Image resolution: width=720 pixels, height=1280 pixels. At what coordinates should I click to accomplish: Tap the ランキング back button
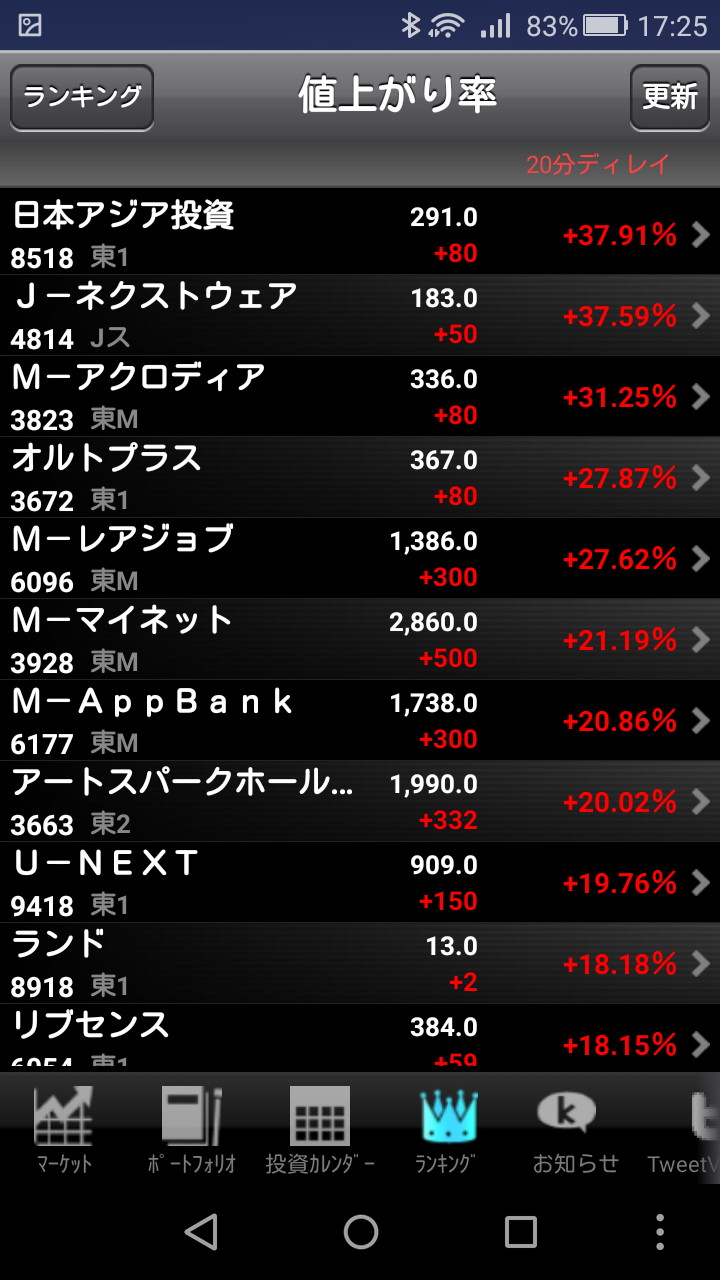click(82, 97)
